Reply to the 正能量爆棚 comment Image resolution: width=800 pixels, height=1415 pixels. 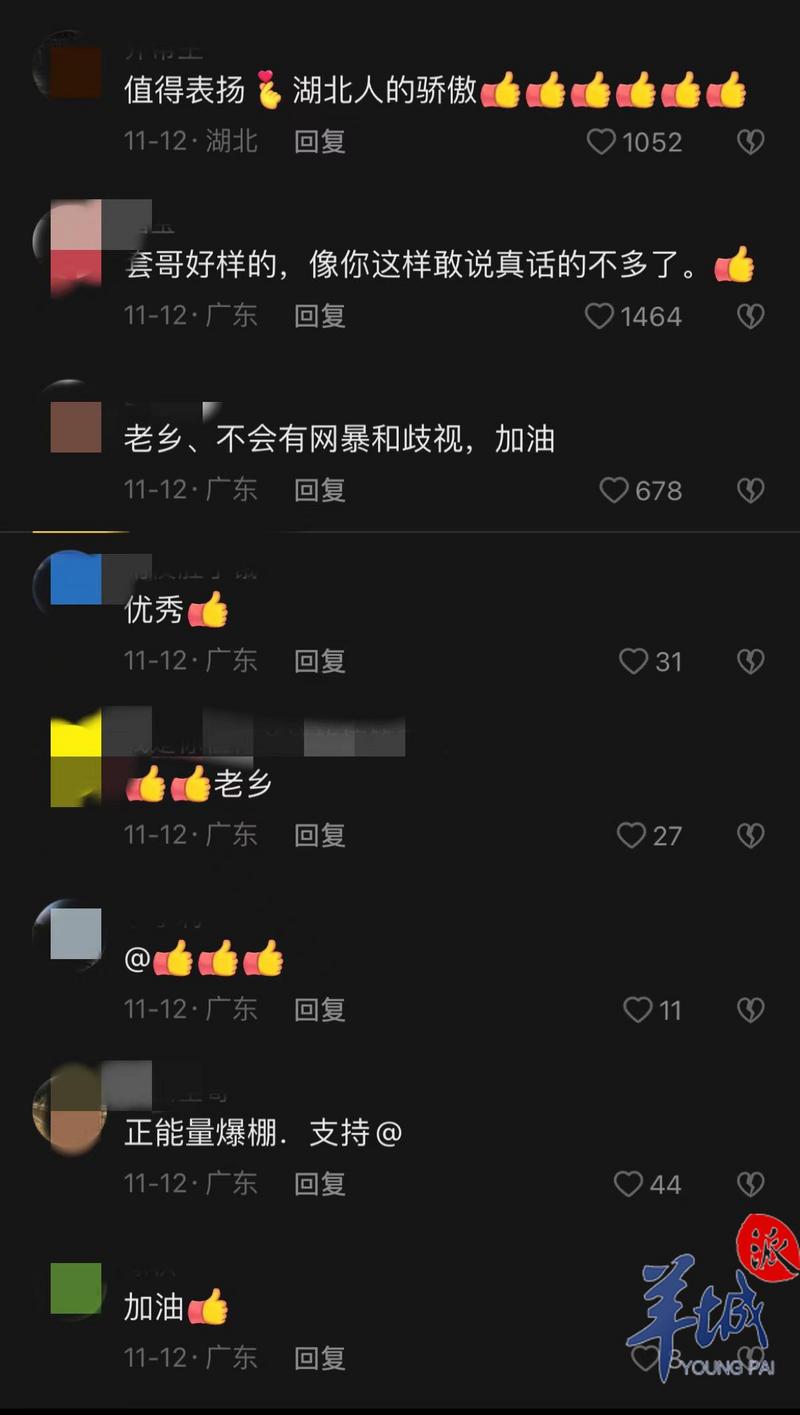[x=320, y=1184]
